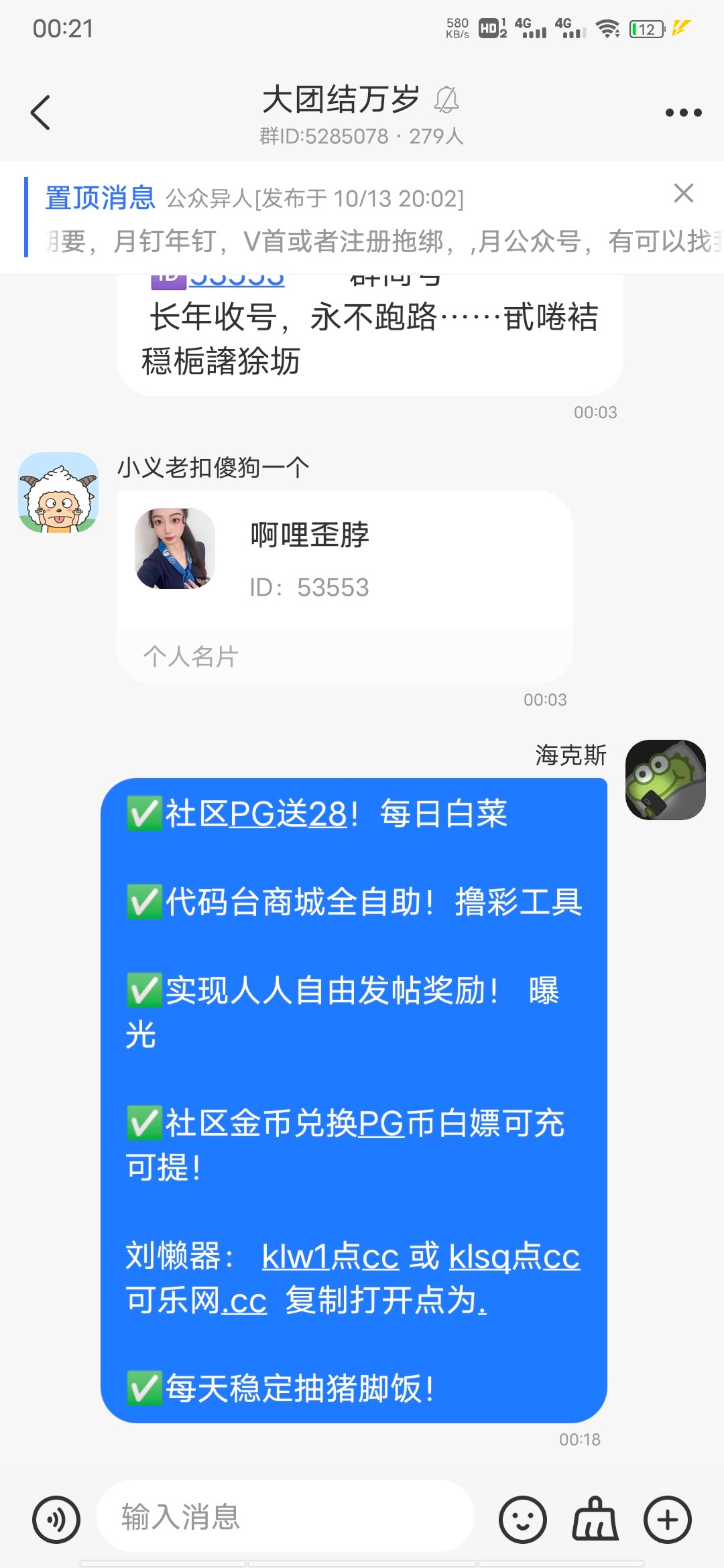Focus the 输入消息 text field
The width and height of the screenshot is (724, 1568).
pyautogui.click(x=286, y=1517)
